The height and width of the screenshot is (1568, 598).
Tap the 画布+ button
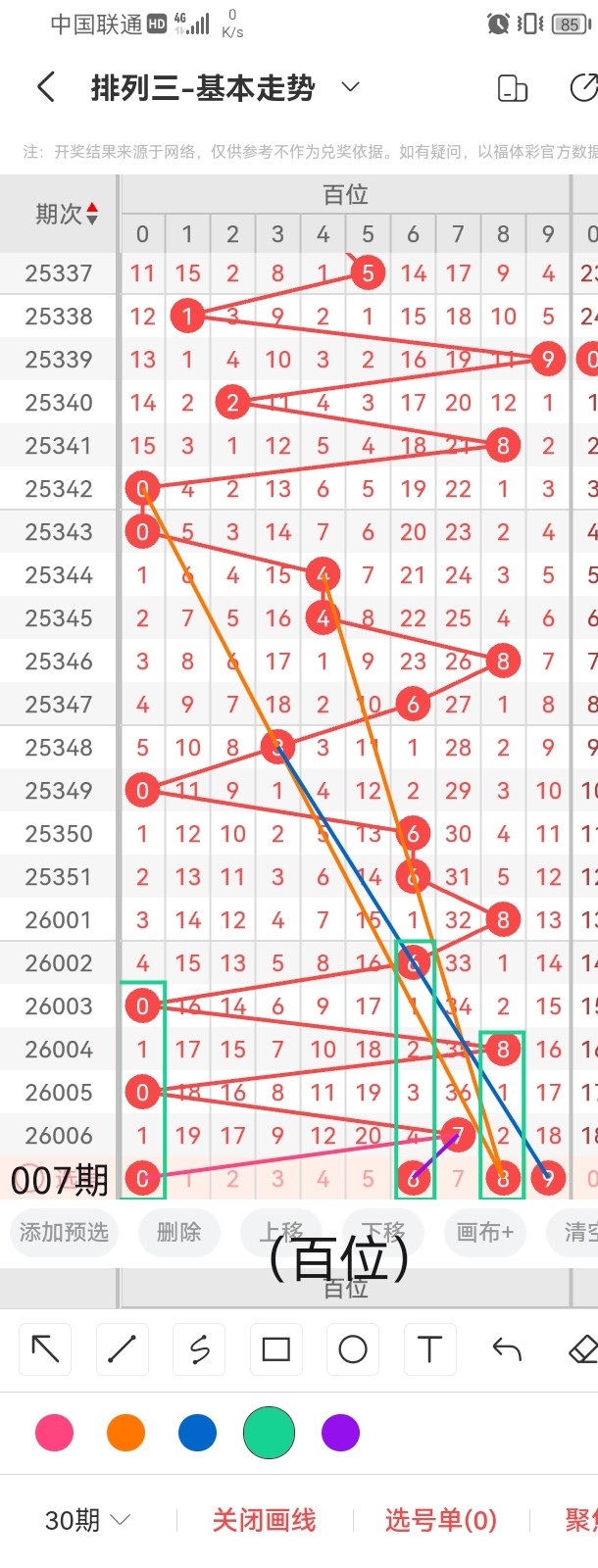(x=485, y=1232)
